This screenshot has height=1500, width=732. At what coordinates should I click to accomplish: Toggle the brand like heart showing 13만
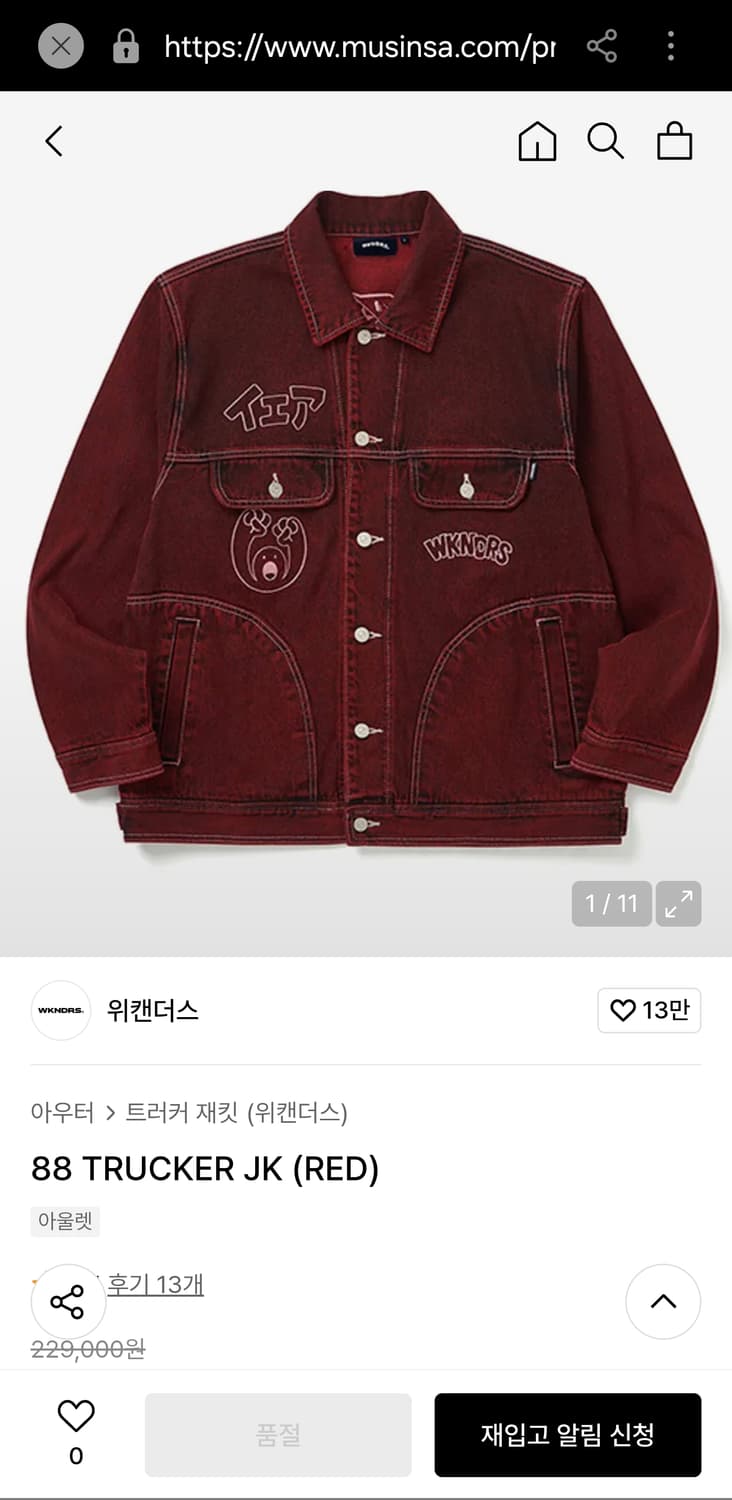click(x=649, y=1011)
